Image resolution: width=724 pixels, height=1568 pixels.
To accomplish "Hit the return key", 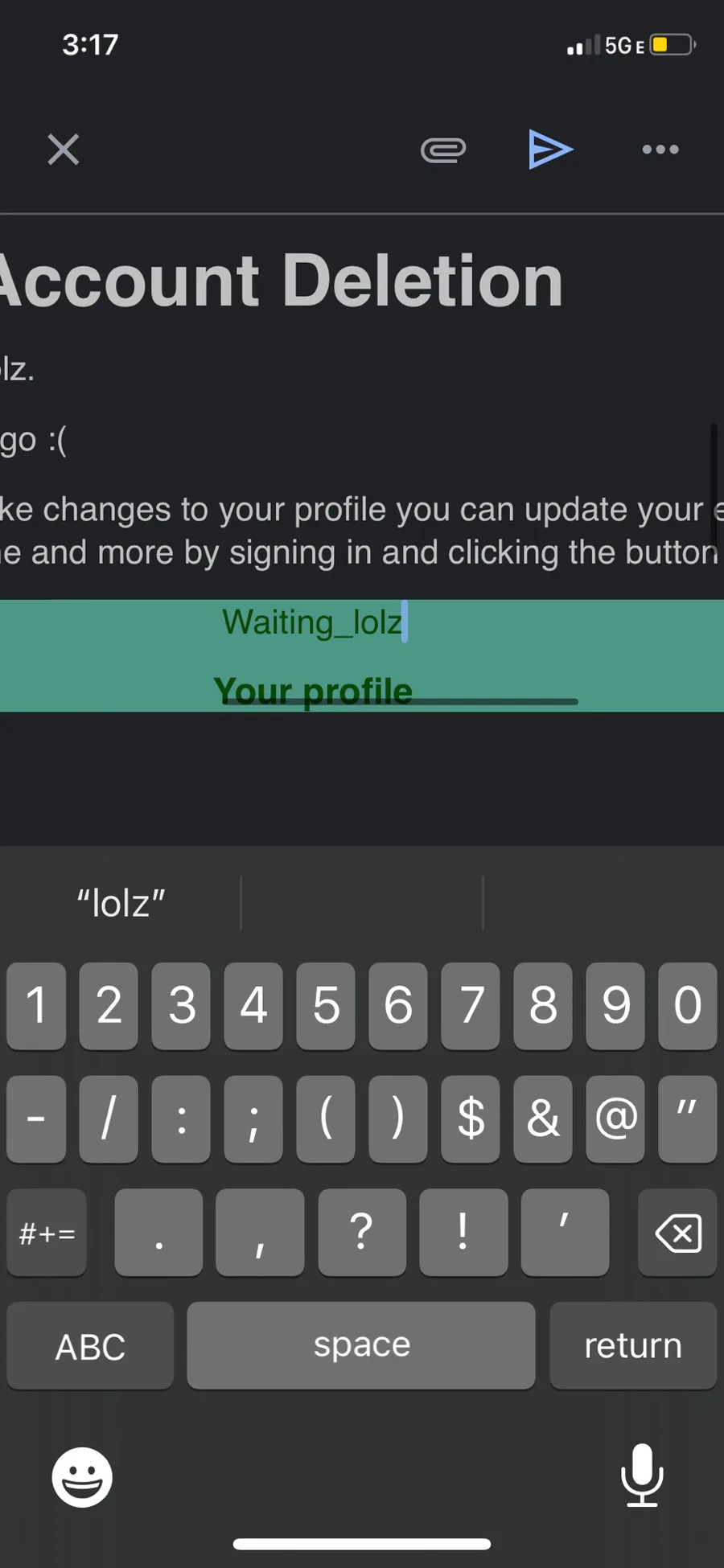I will coord(633,1346).
